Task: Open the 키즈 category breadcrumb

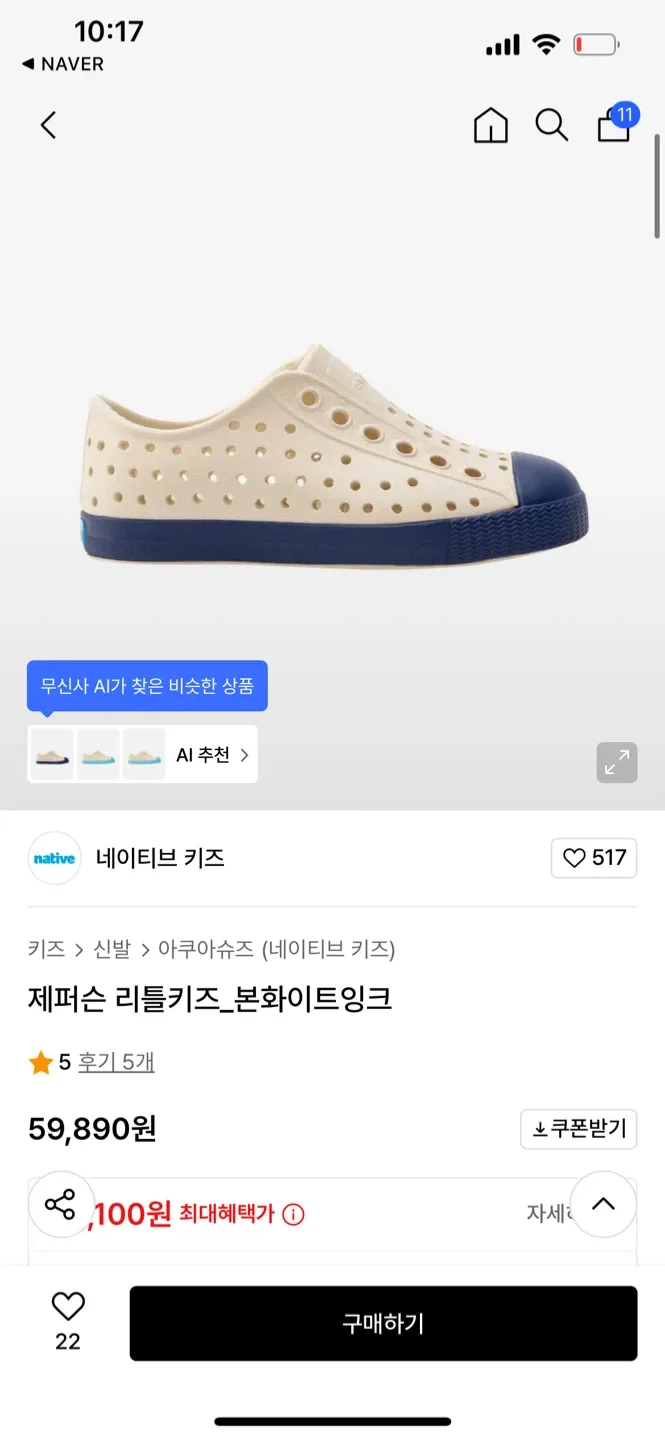Action: pyautogui.click(x=46, y=949)
